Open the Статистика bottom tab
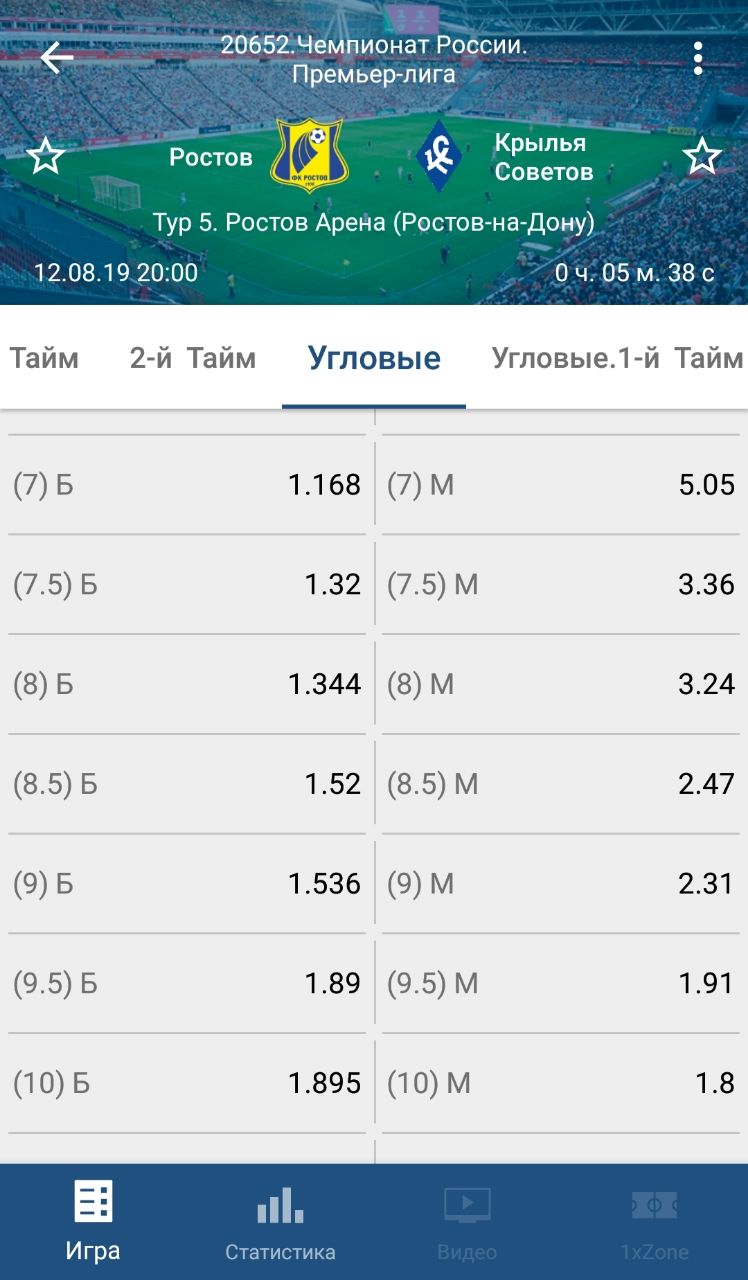Screen dimensions: 748x1280 pyautogui.click(x=280, y=1224)
